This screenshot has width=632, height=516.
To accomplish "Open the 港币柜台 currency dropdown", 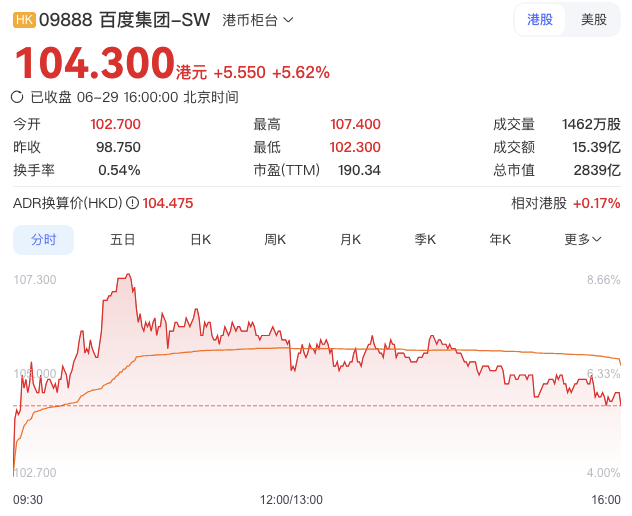I will pos(258,20).
